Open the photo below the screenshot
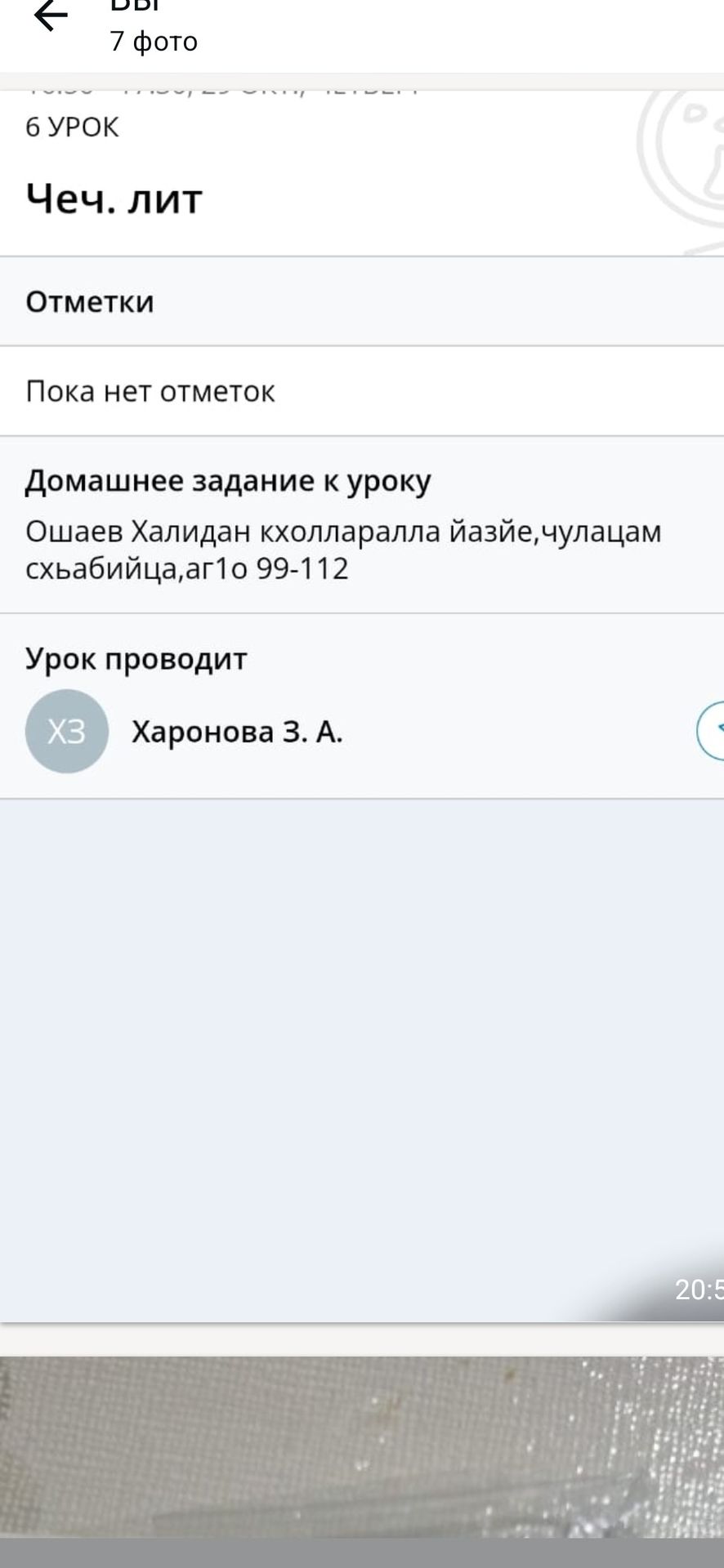724x1568 pixels. (x=362, y=1447)
